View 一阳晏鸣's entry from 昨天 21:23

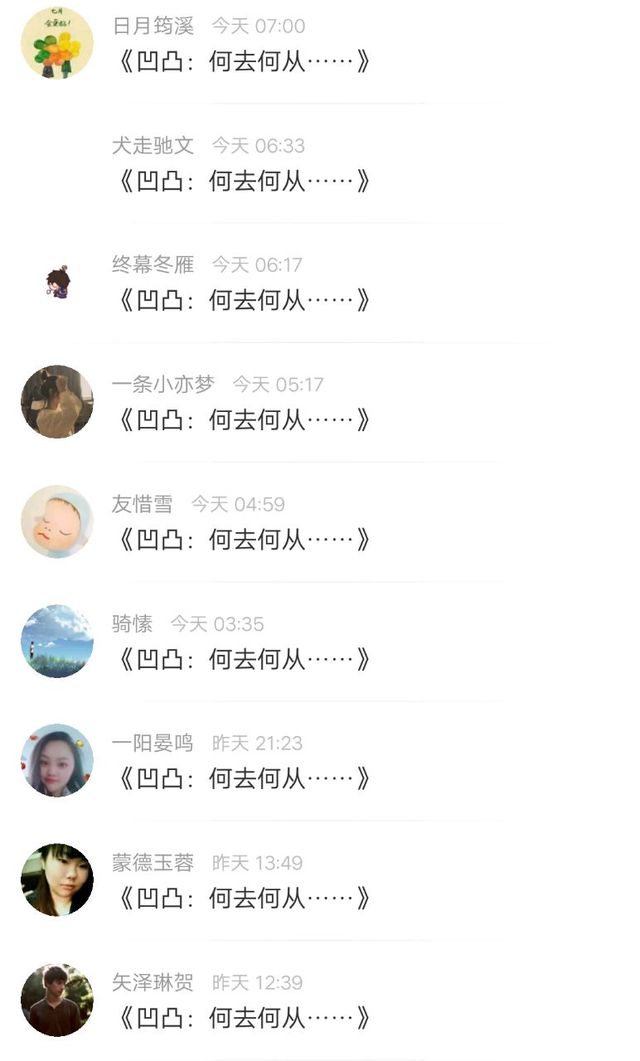(x=320, y=762)
